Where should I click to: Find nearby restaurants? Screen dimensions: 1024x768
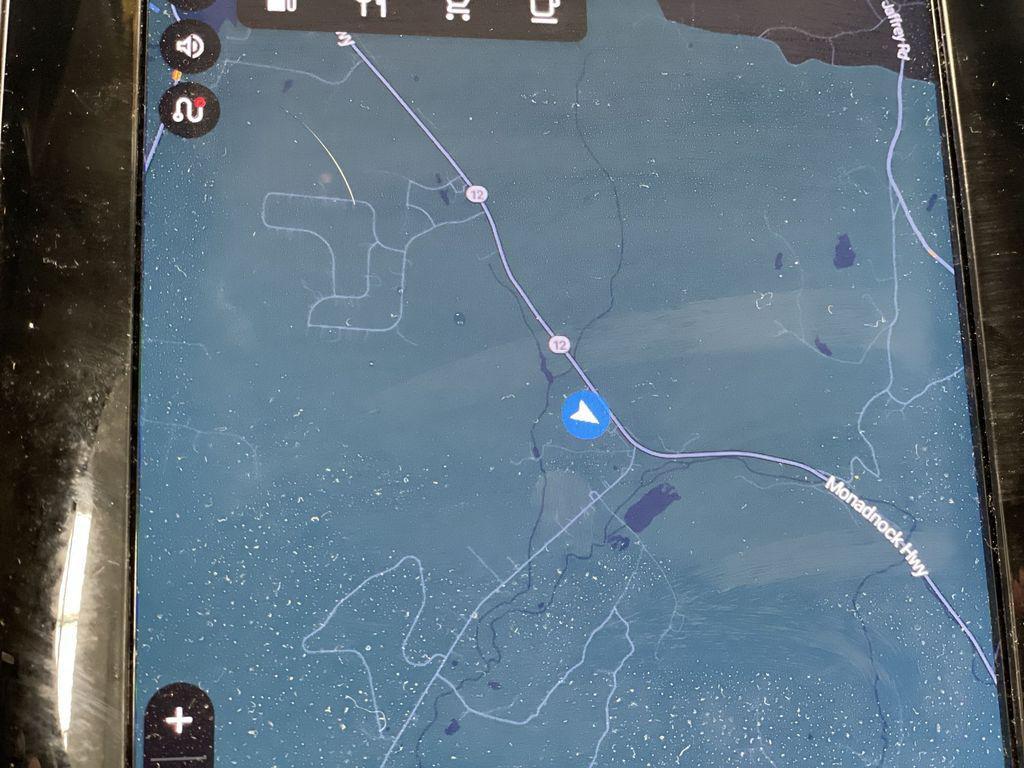[371, 8]
